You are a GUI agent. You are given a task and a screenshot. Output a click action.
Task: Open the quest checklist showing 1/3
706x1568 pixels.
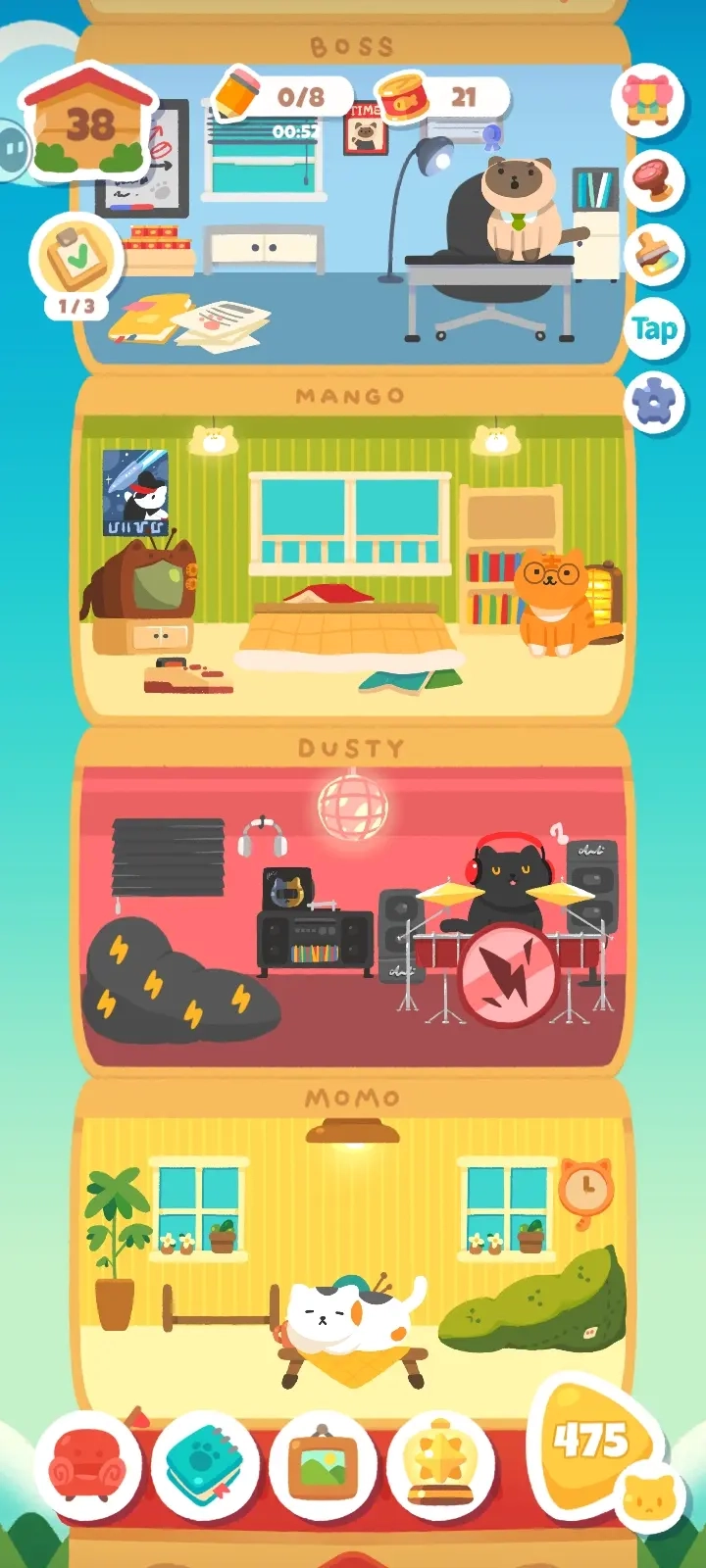point(76,263)
